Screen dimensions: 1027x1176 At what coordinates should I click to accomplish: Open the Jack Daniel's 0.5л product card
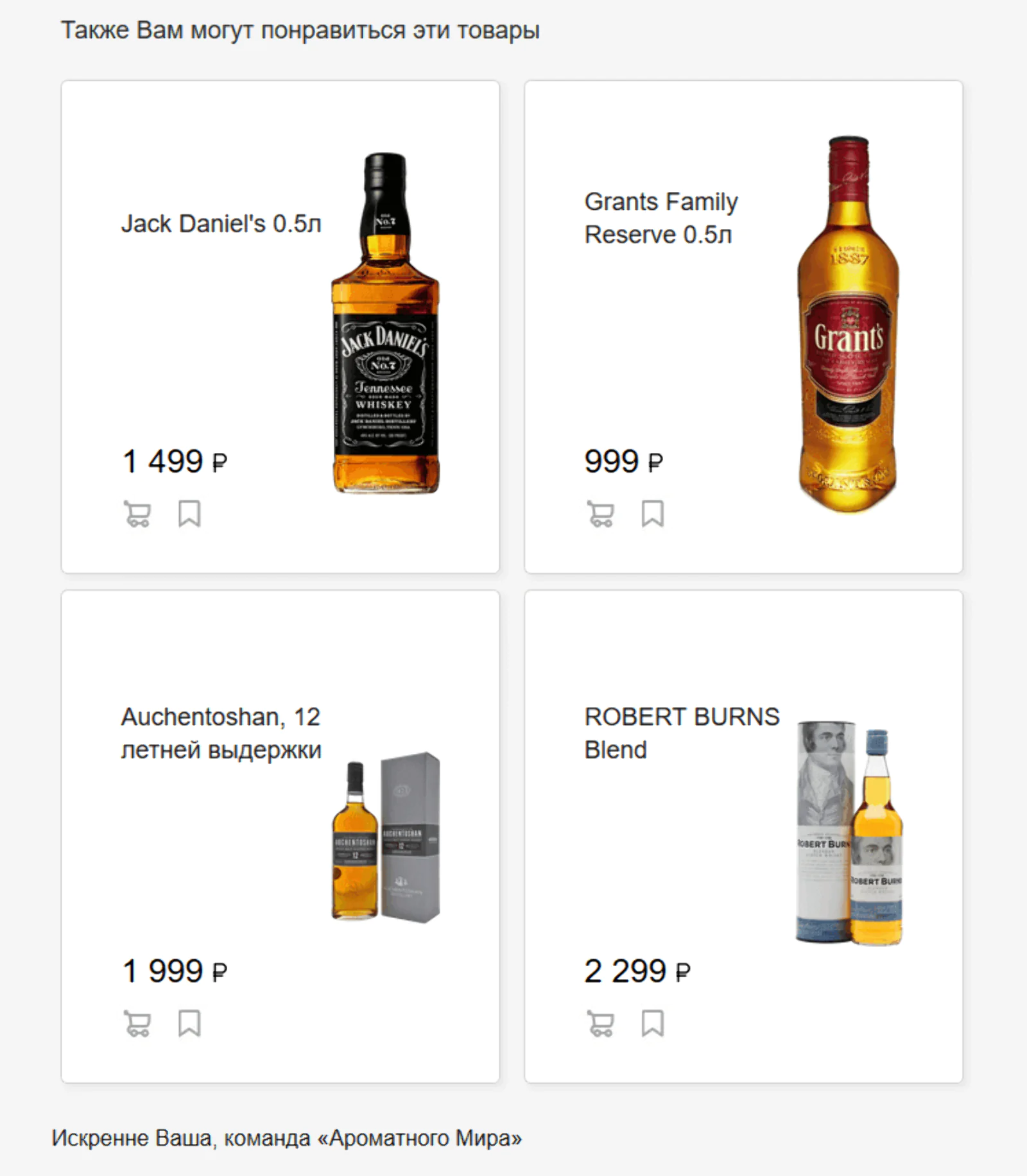[221, 224]
